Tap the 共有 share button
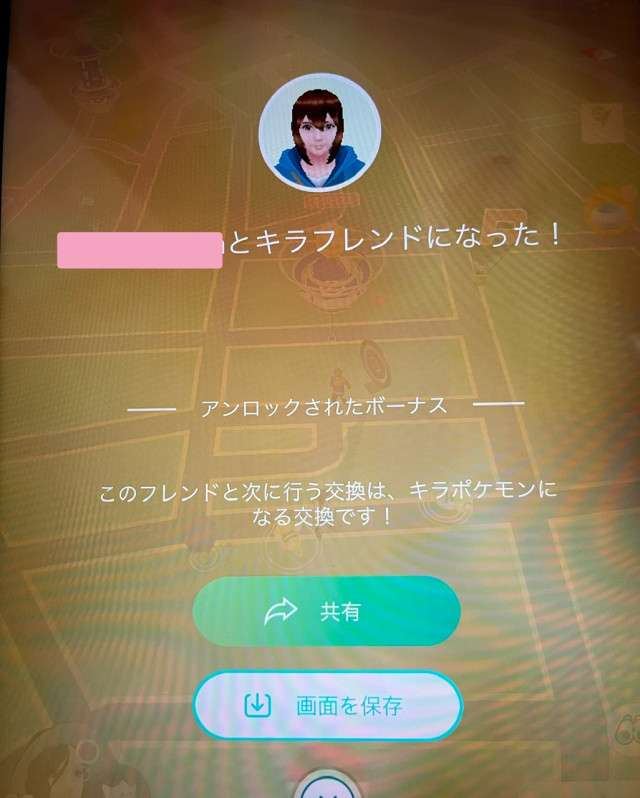 (x=326, y=611)
